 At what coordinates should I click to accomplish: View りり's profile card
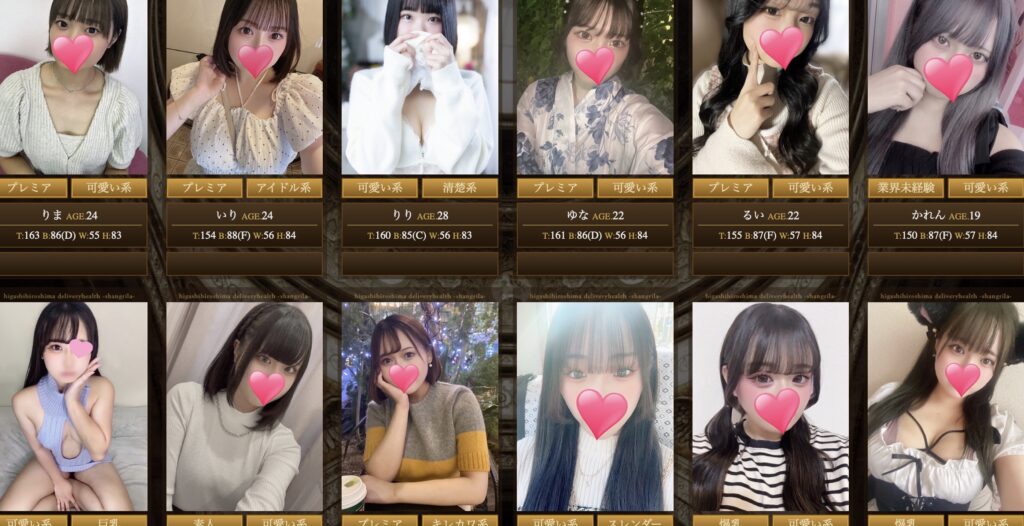click(420, 88)
